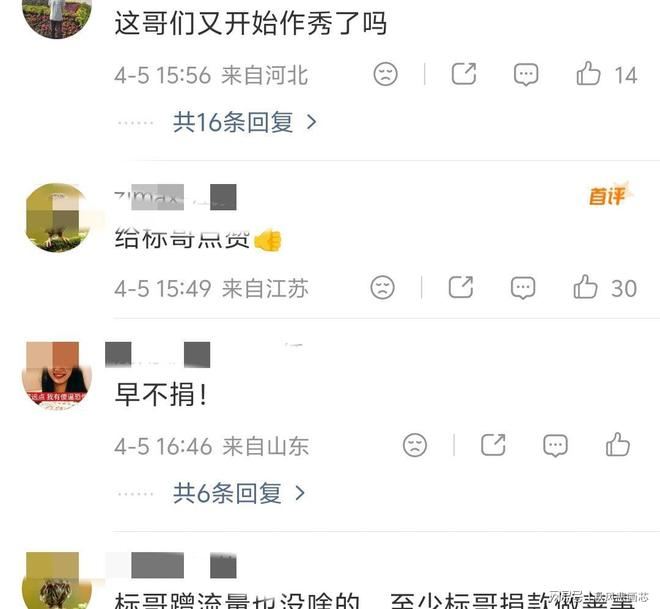Open the avatar of the 早不捐! commenter
The width and height of the screenshot is (660, 609).
coord(56,375)
